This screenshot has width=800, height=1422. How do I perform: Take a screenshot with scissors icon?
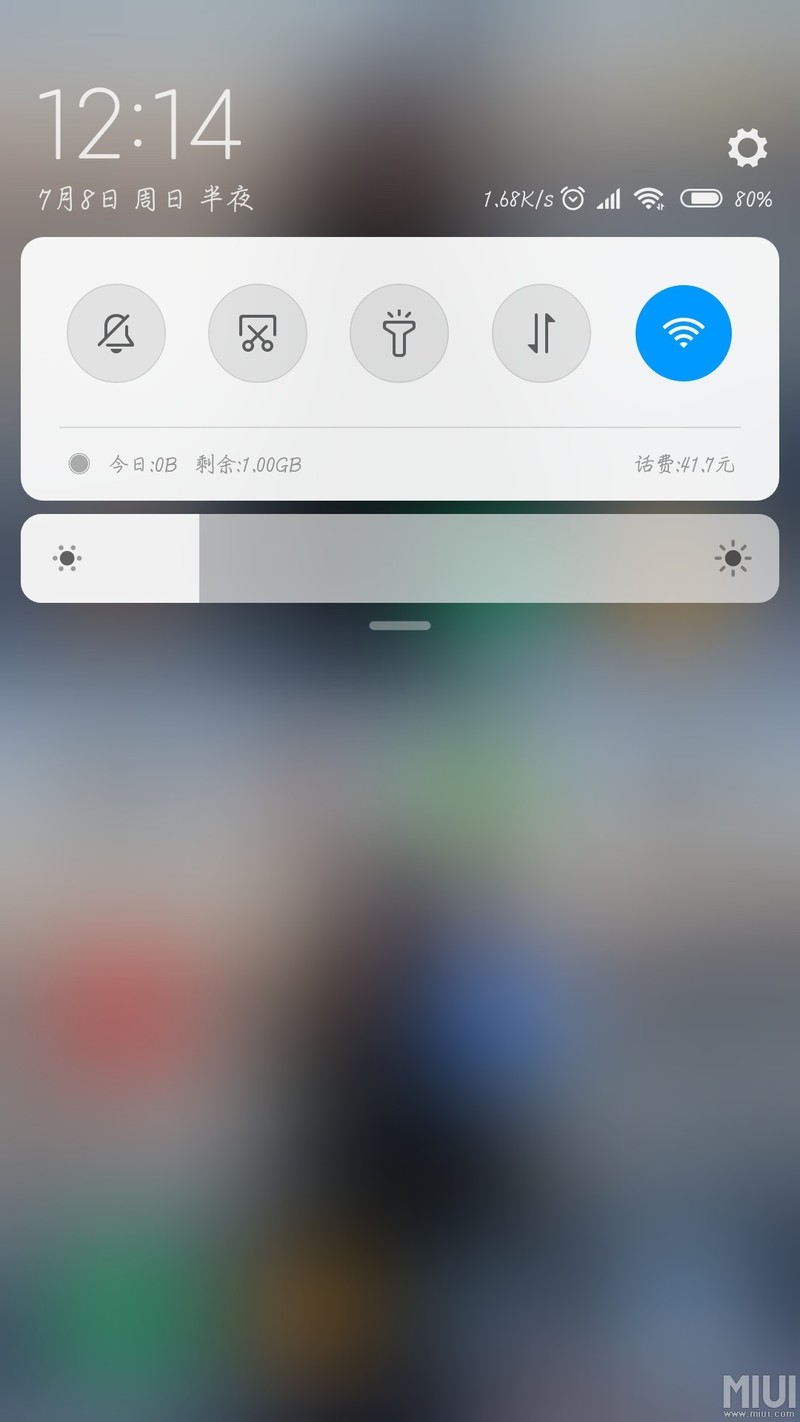(x=257, y=333)
